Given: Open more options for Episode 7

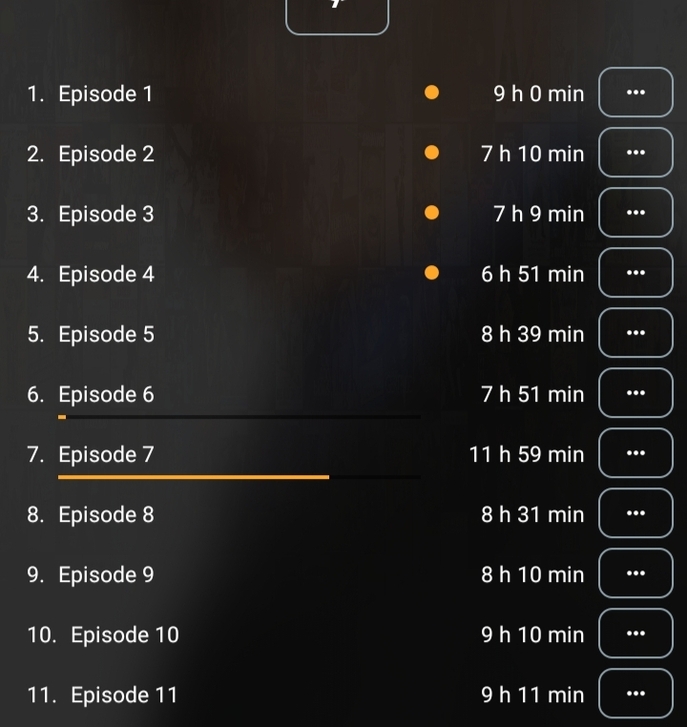Looking at the screenshot, I should tap(635, 453).
